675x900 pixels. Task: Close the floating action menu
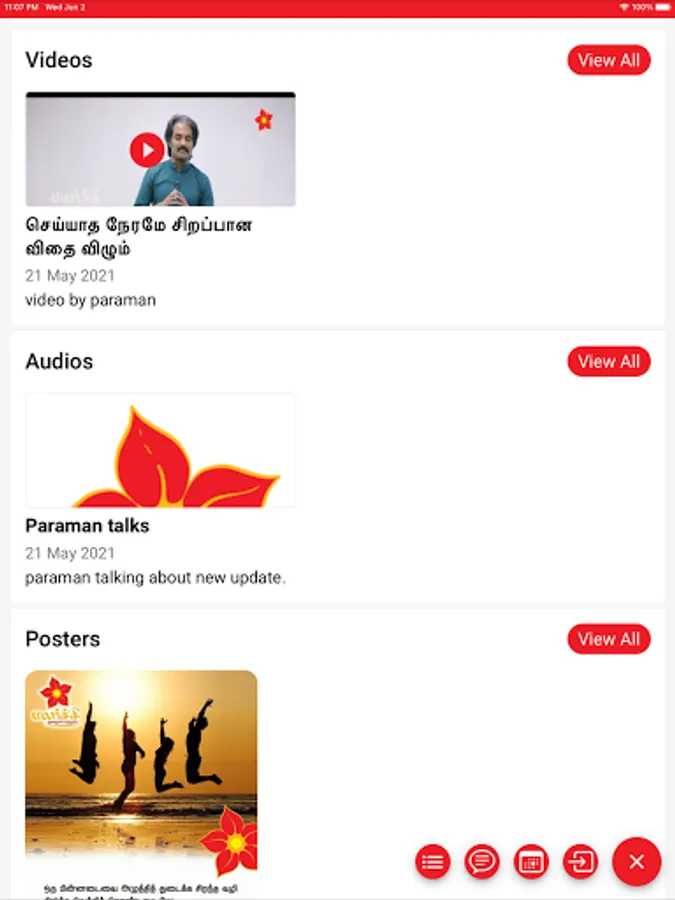pos(636,861)
